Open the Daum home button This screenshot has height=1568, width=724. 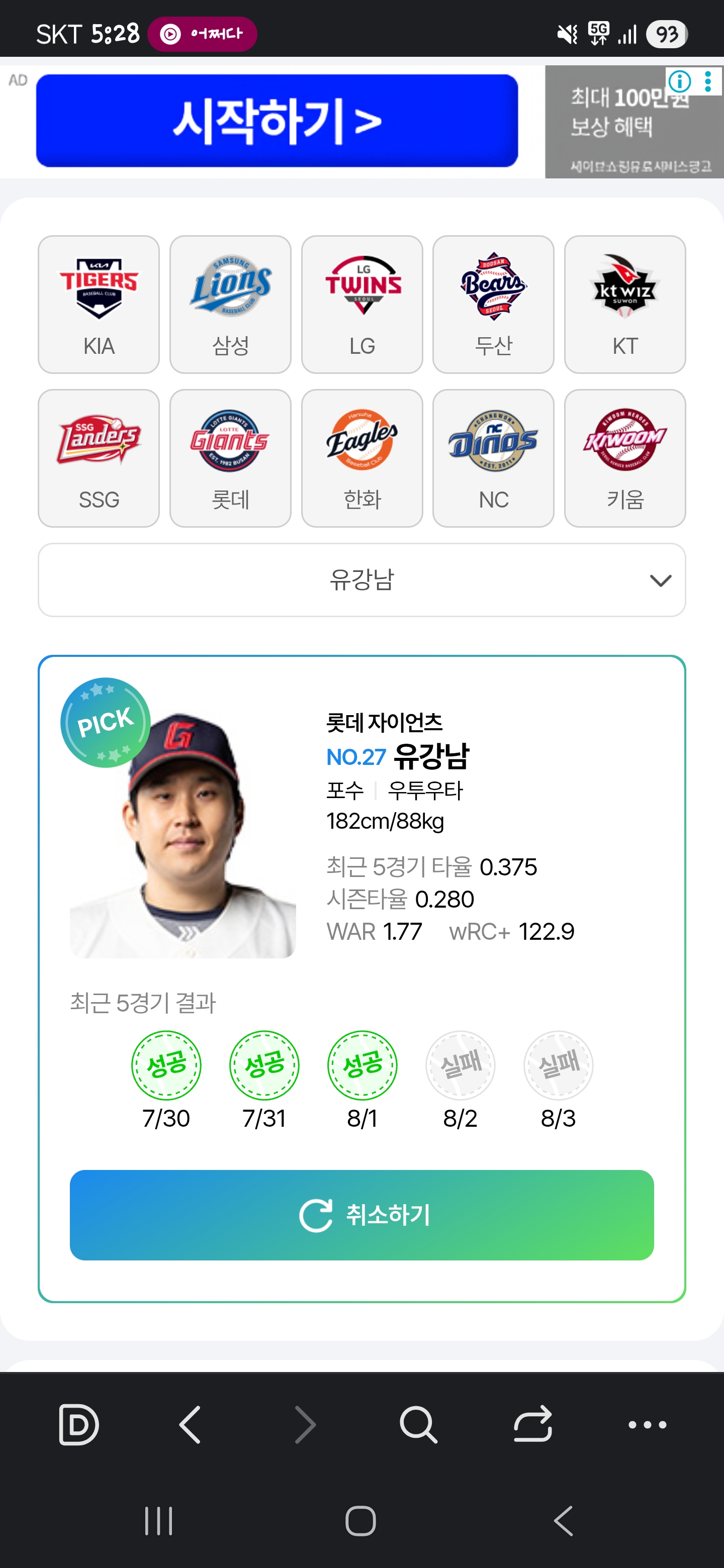coord(78,1424)
